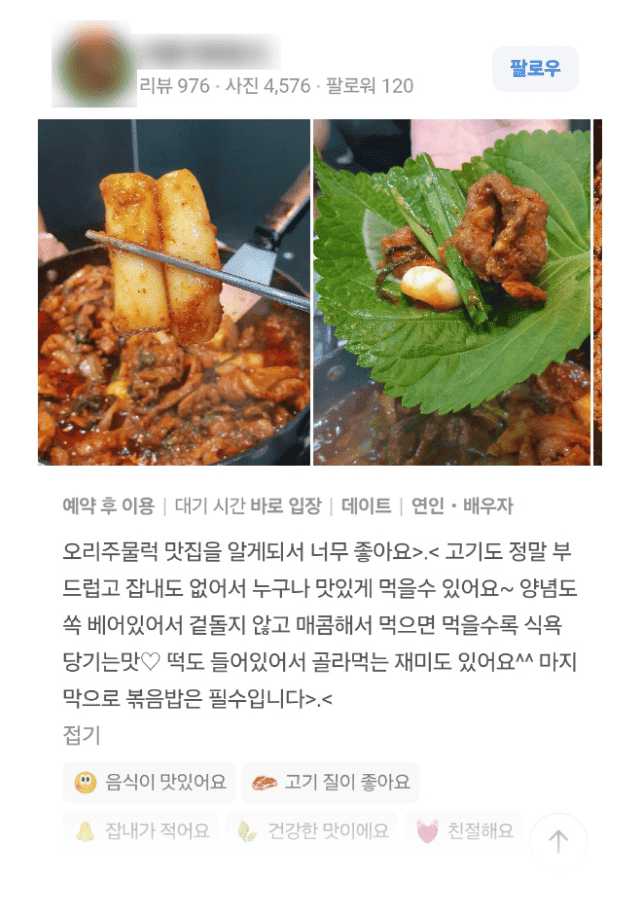Follow this reviewer with 팔로우 button

pyautogui.click(x=535, y=69)
